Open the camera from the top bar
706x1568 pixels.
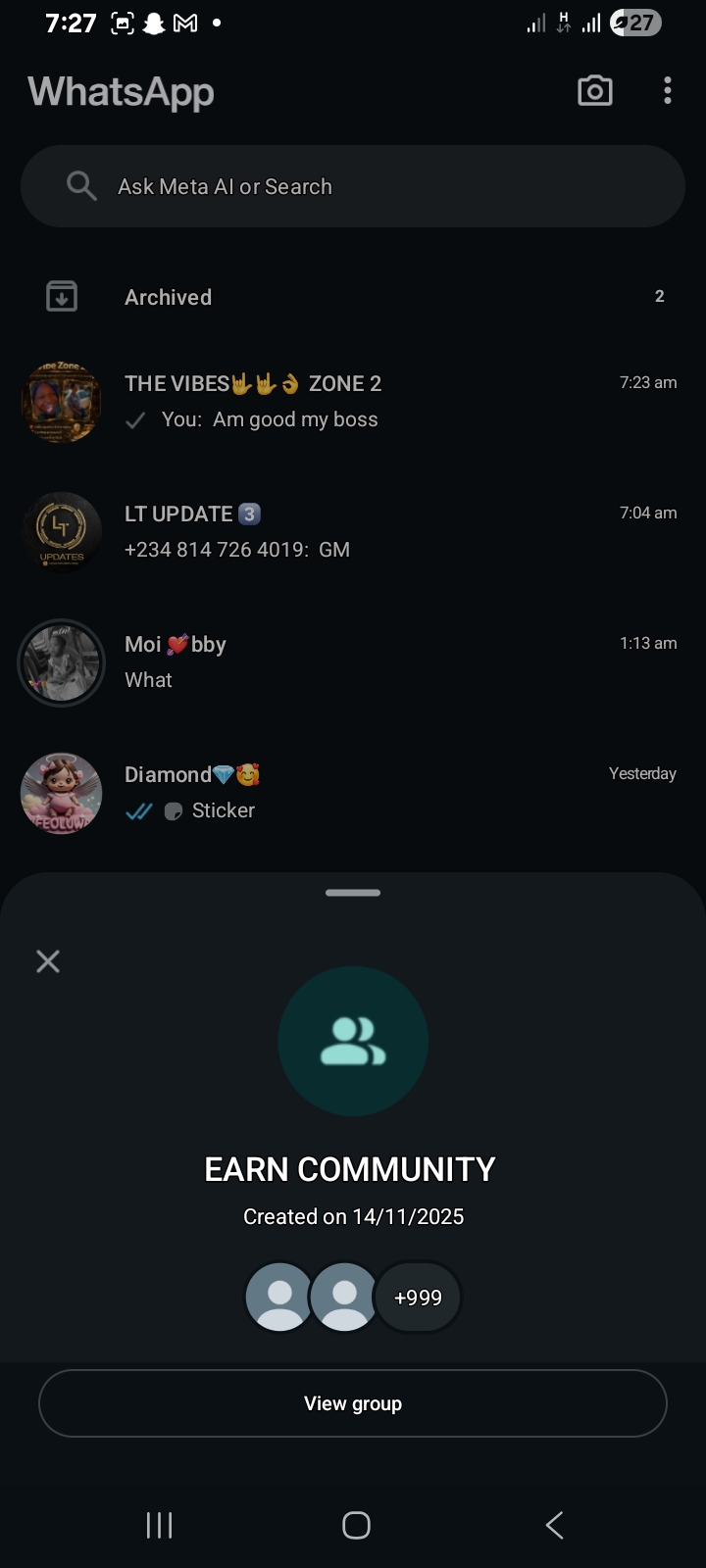[594, 91]
